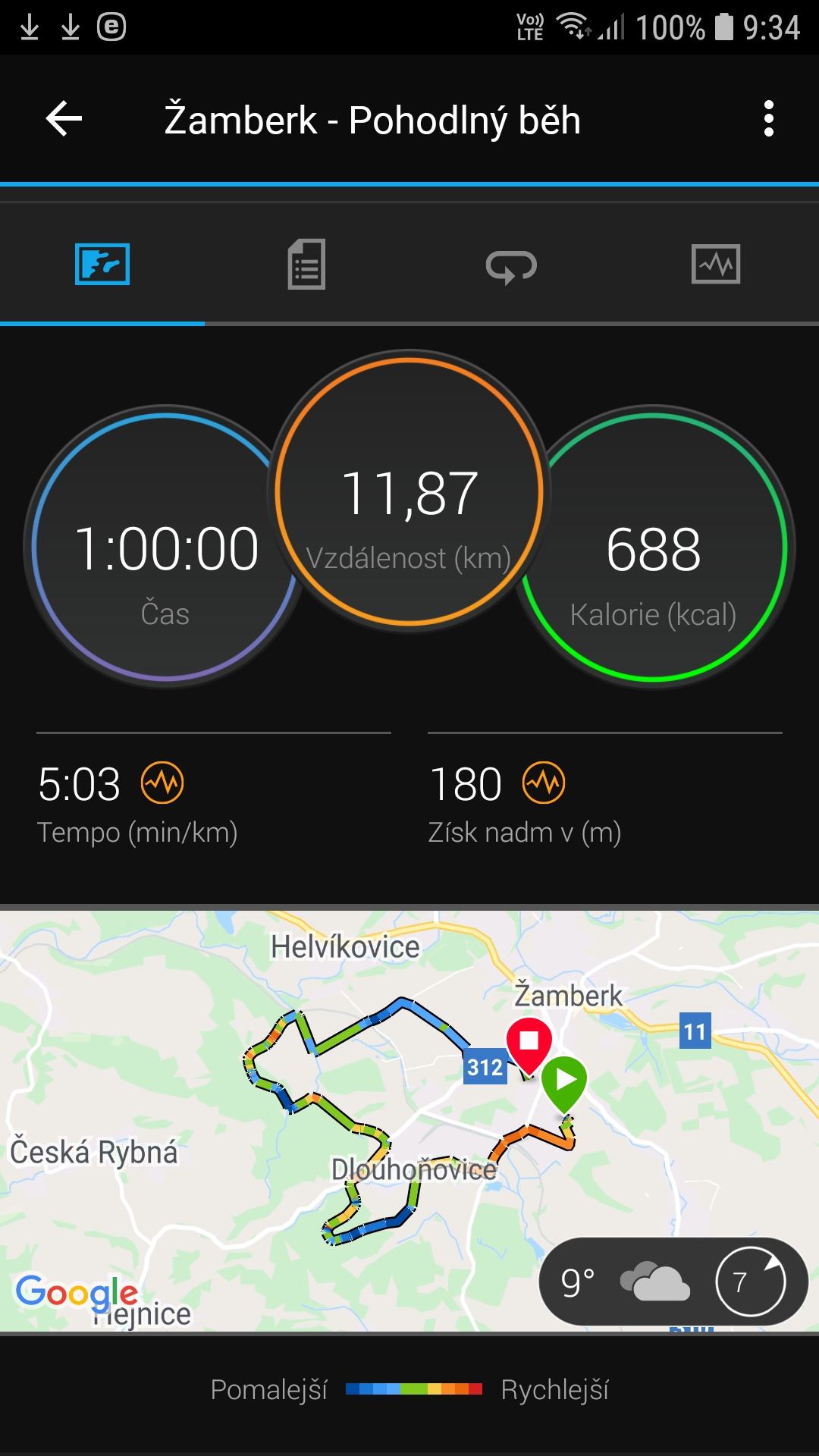The width and height of the screenshot is (819, 1456).
Task: Open chart icon next to 180 elevation gain
Action: click(544, 783)
